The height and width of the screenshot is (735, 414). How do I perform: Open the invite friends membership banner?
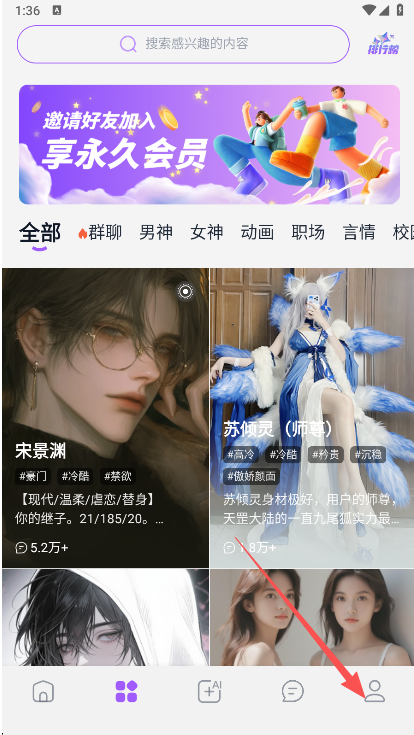coord(209,144)
